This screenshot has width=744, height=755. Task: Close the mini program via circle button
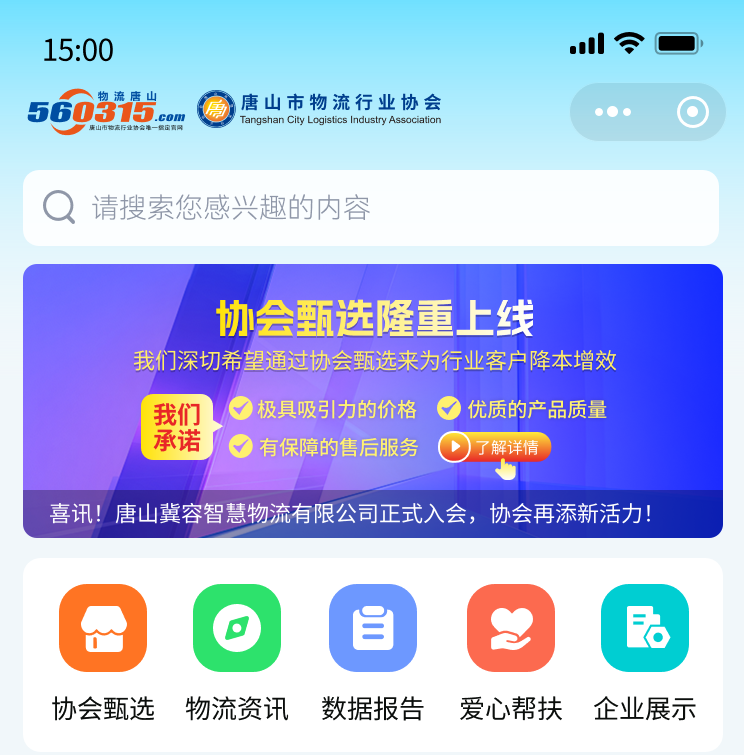point(692,112)
